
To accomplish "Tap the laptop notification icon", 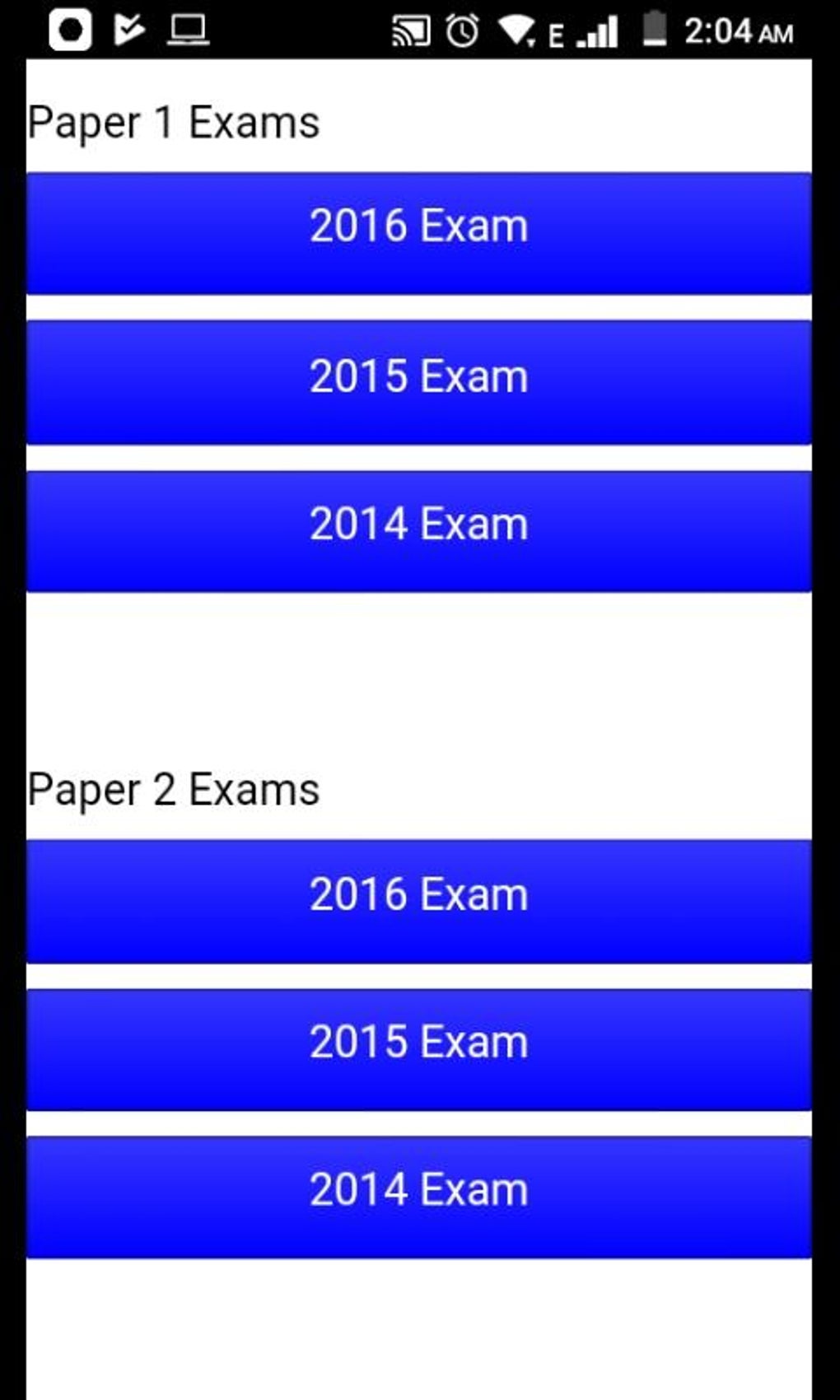I will tap(186, 31).
